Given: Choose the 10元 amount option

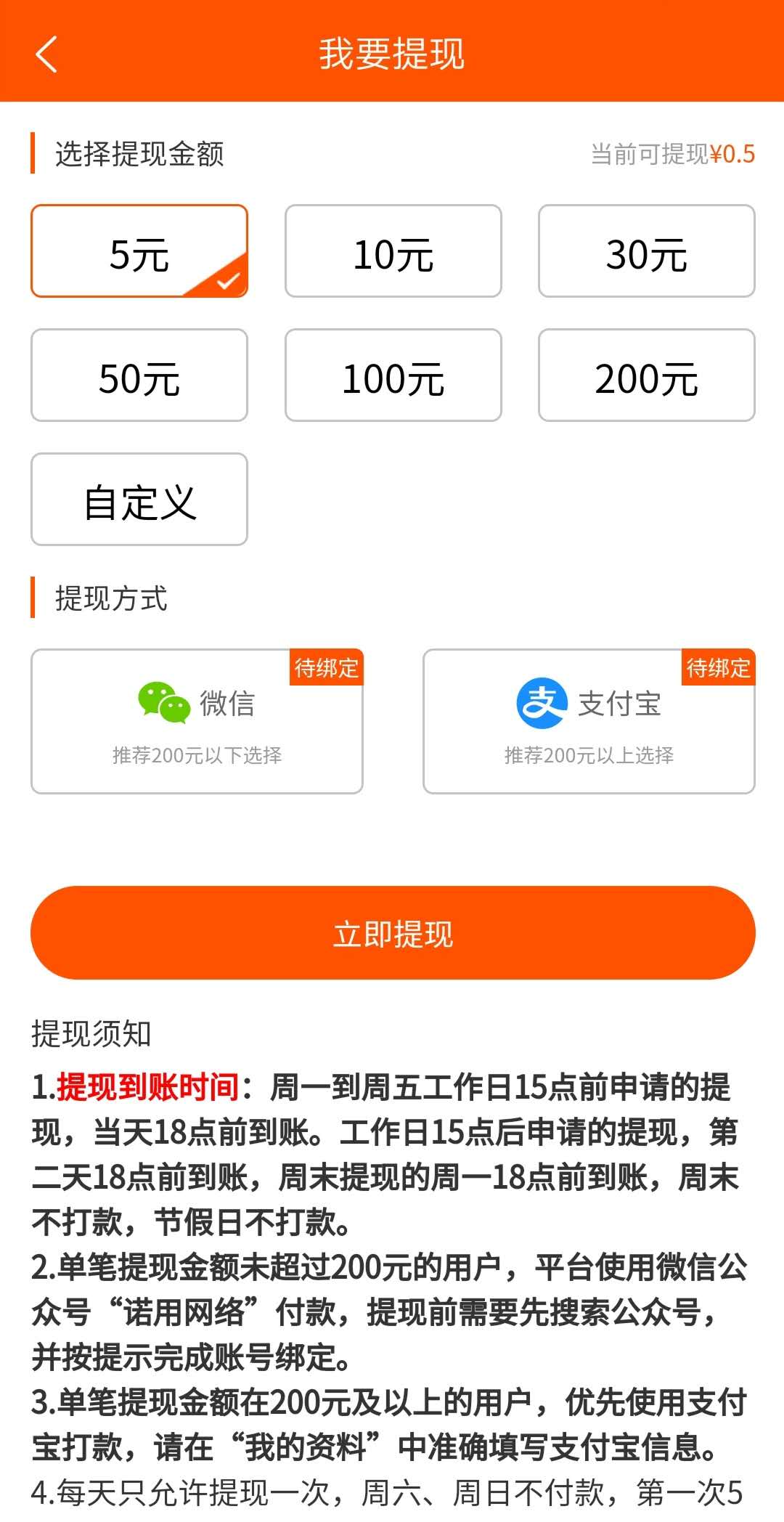Looking at the screenshot, I should tap(393, 251).
